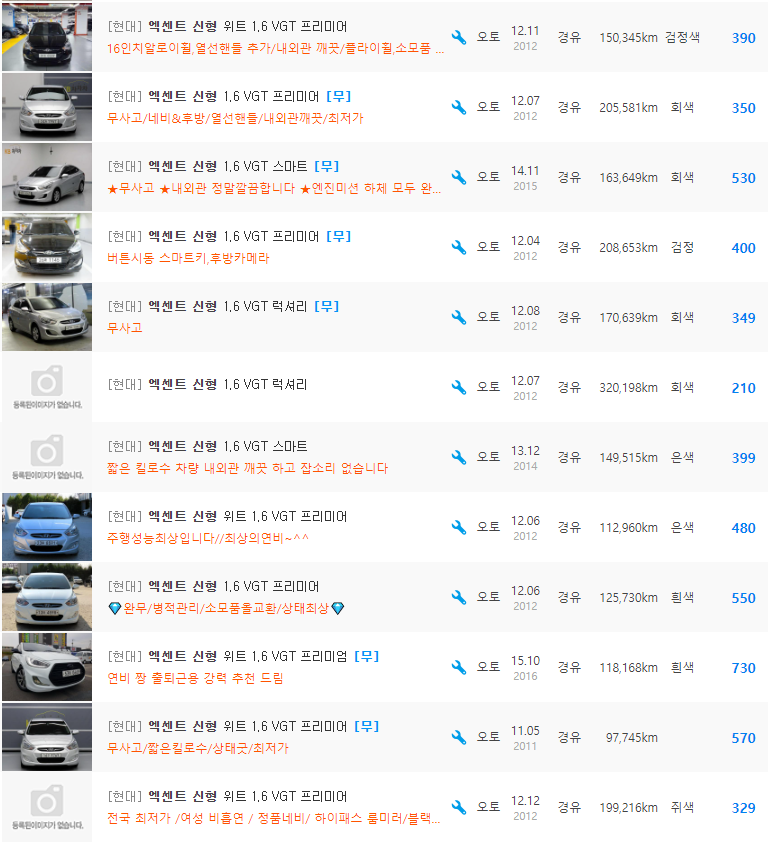Click the 329 price on the last row
Image resolution: width=768 pixels, height=842 pixels.
[743, 807]
